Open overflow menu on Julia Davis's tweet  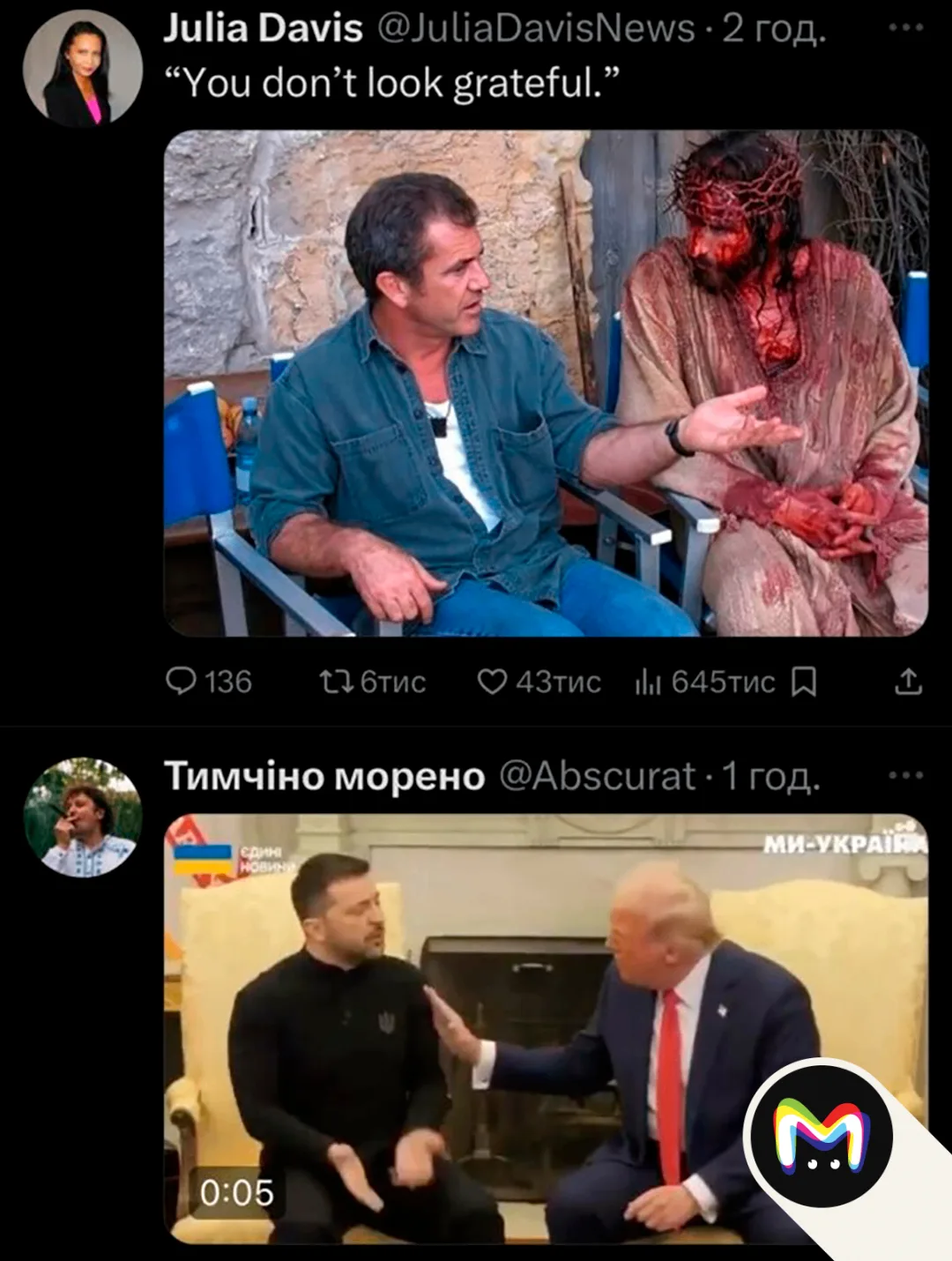click(x=905, y=28)
